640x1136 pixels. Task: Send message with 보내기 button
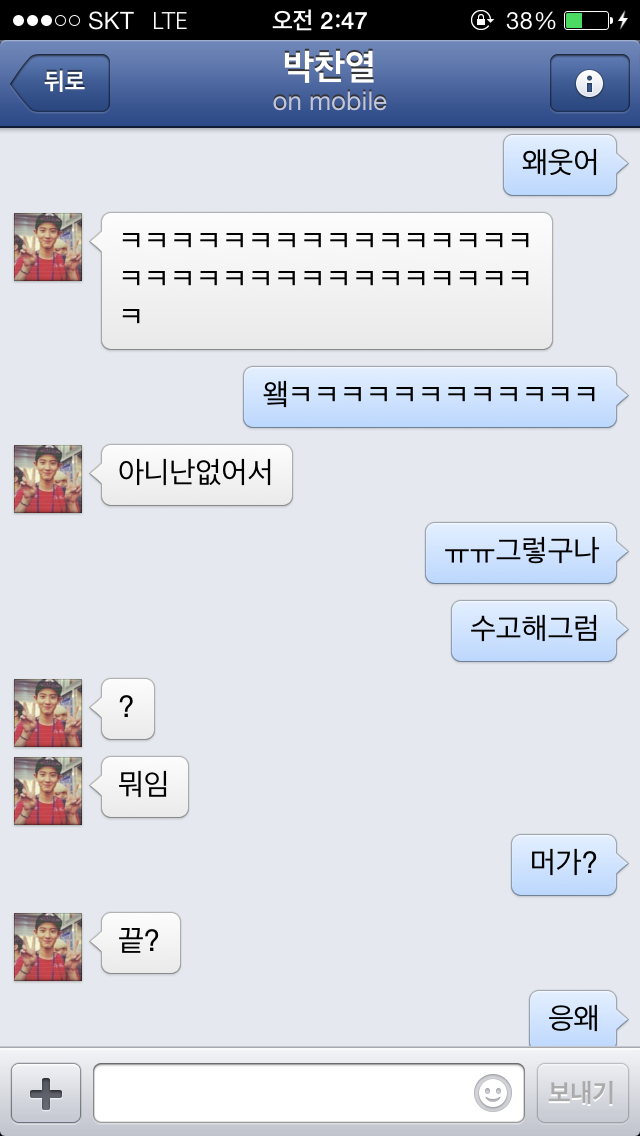(582, 1093)
